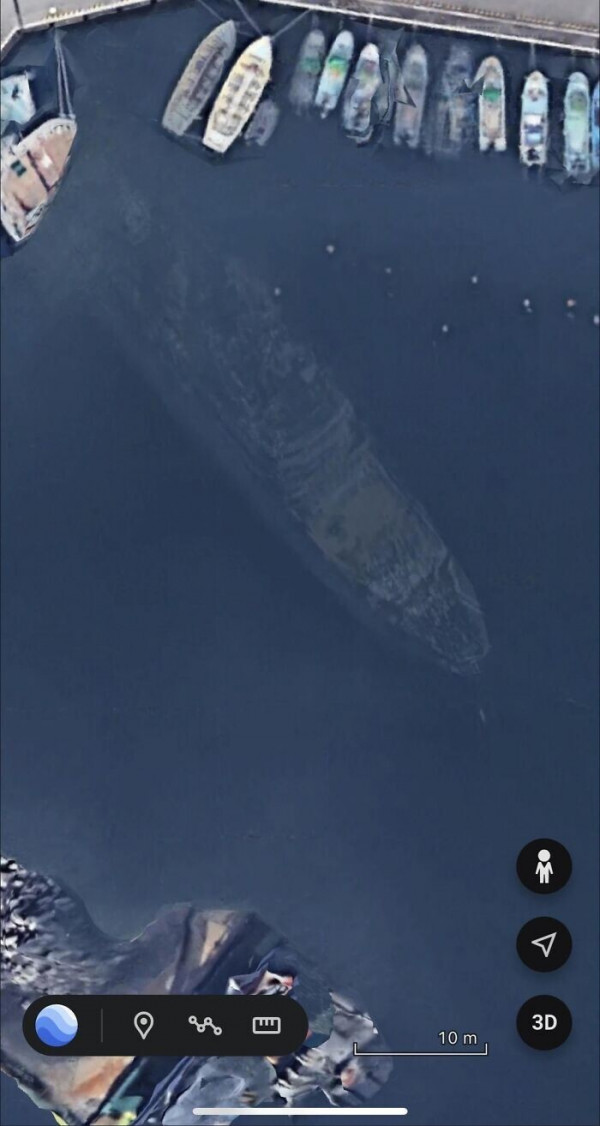The height and width of the screenshot is (1126, 600).
Task: Add a placemark with the pin icon
Action: click(x=144, y=1025)
